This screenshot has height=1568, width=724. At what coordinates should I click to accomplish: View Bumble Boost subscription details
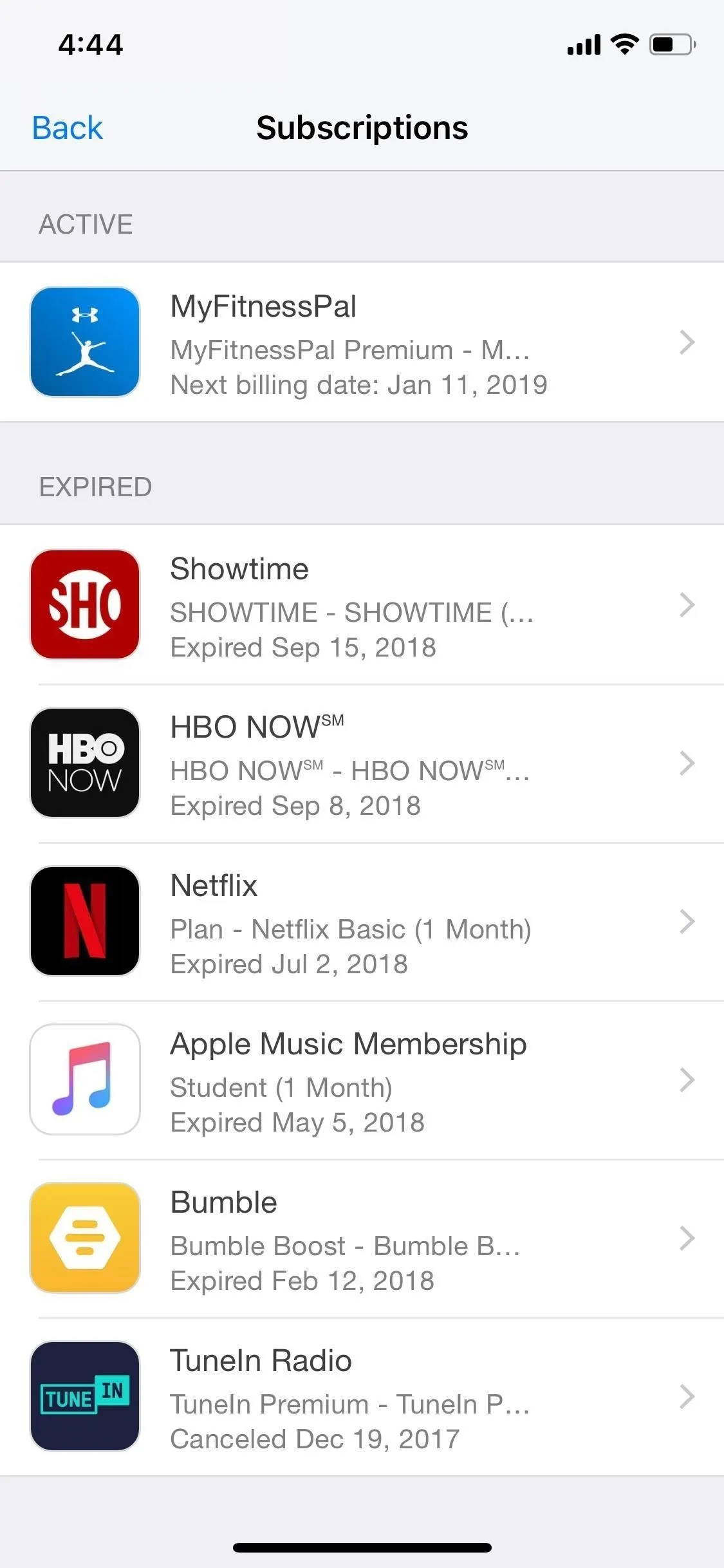coord(362,1238)
